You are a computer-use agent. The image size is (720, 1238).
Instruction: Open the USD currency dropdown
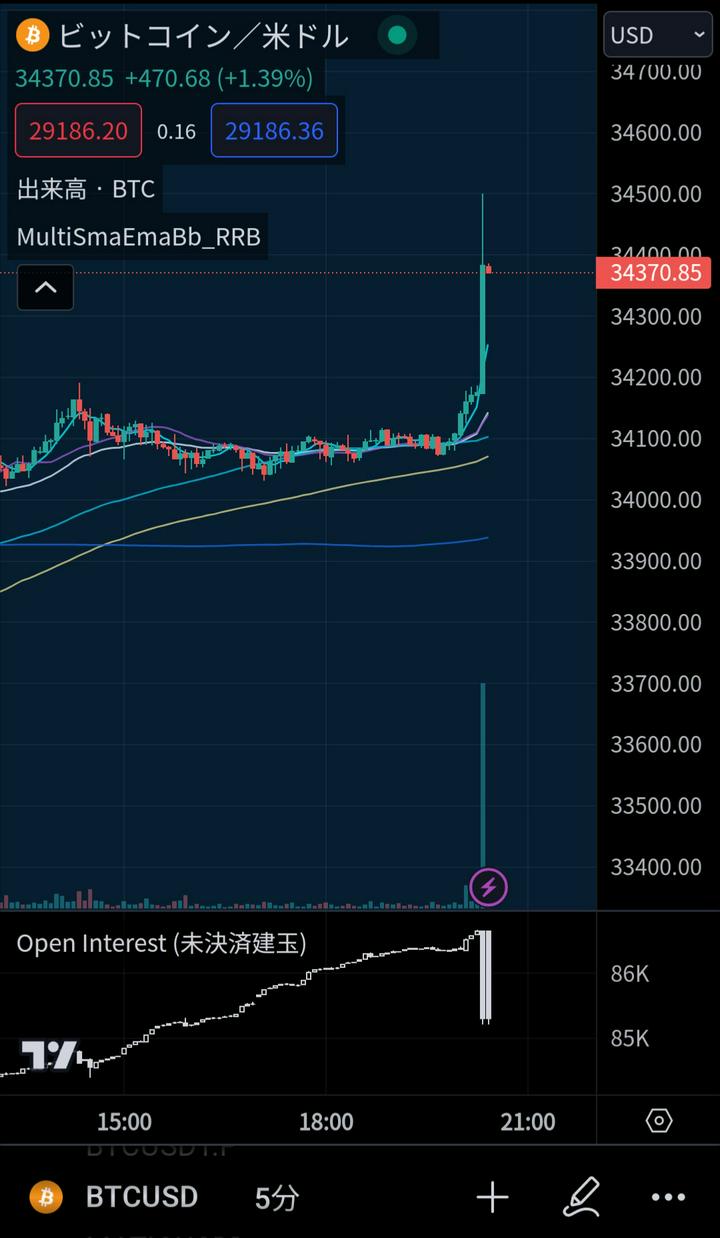657,35
